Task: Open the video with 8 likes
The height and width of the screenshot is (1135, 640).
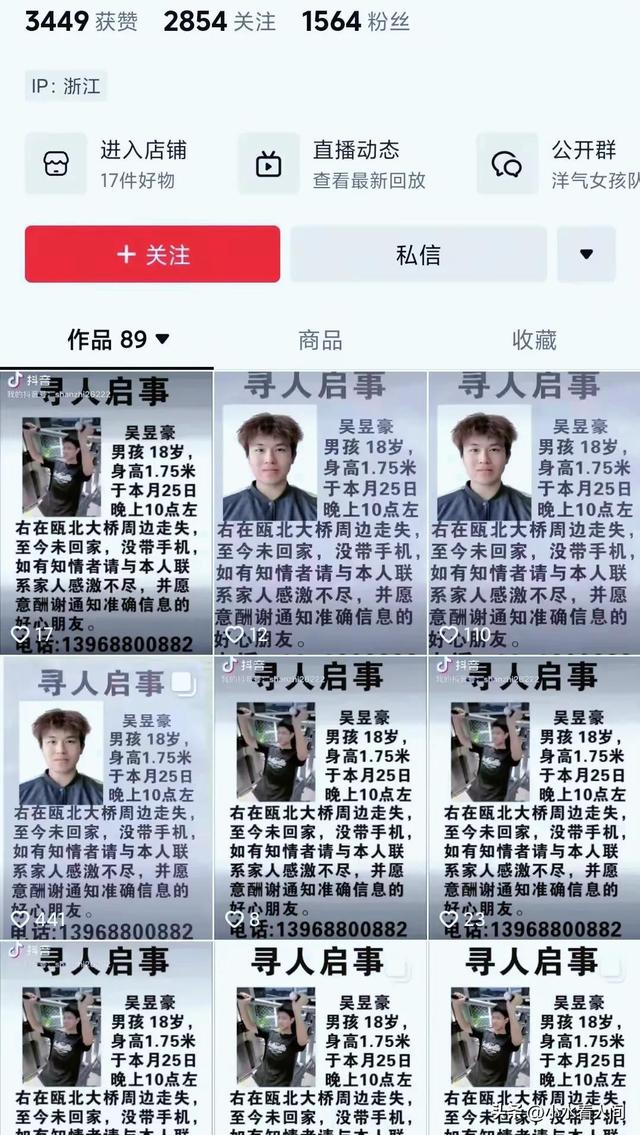Action: coord(321,797)
